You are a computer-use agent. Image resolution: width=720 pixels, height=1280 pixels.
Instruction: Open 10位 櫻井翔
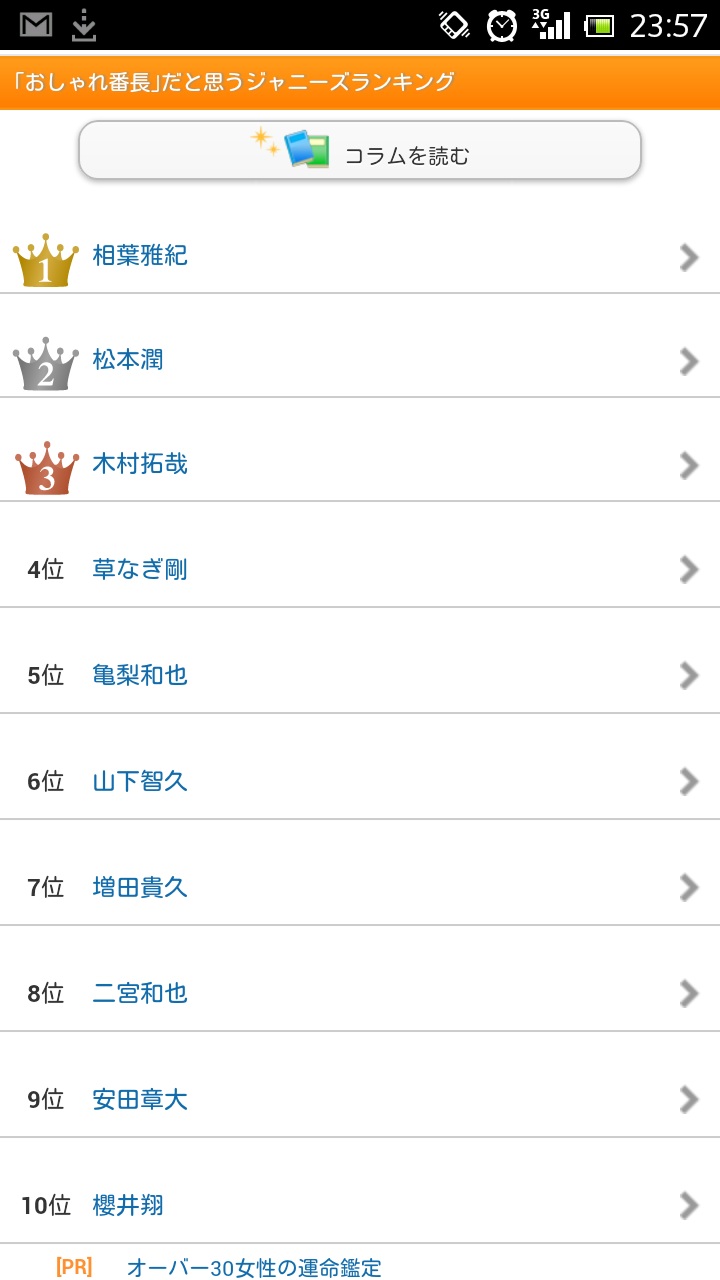pyautogui.click(x=360, y=1206)
